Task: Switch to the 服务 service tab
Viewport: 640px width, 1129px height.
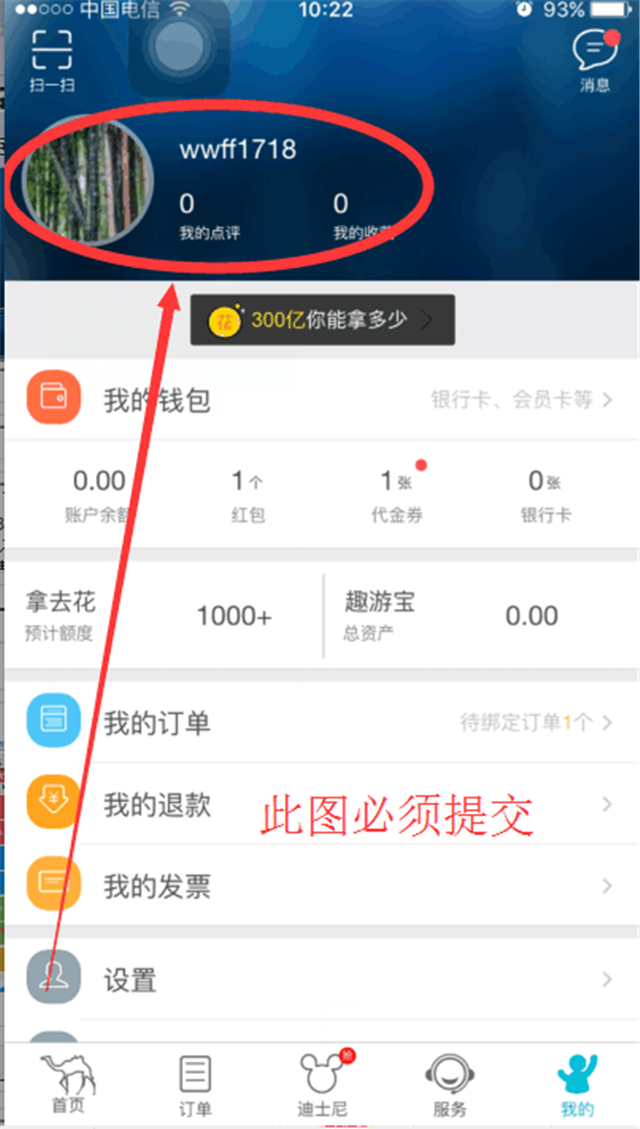Action: (450, 1085)
